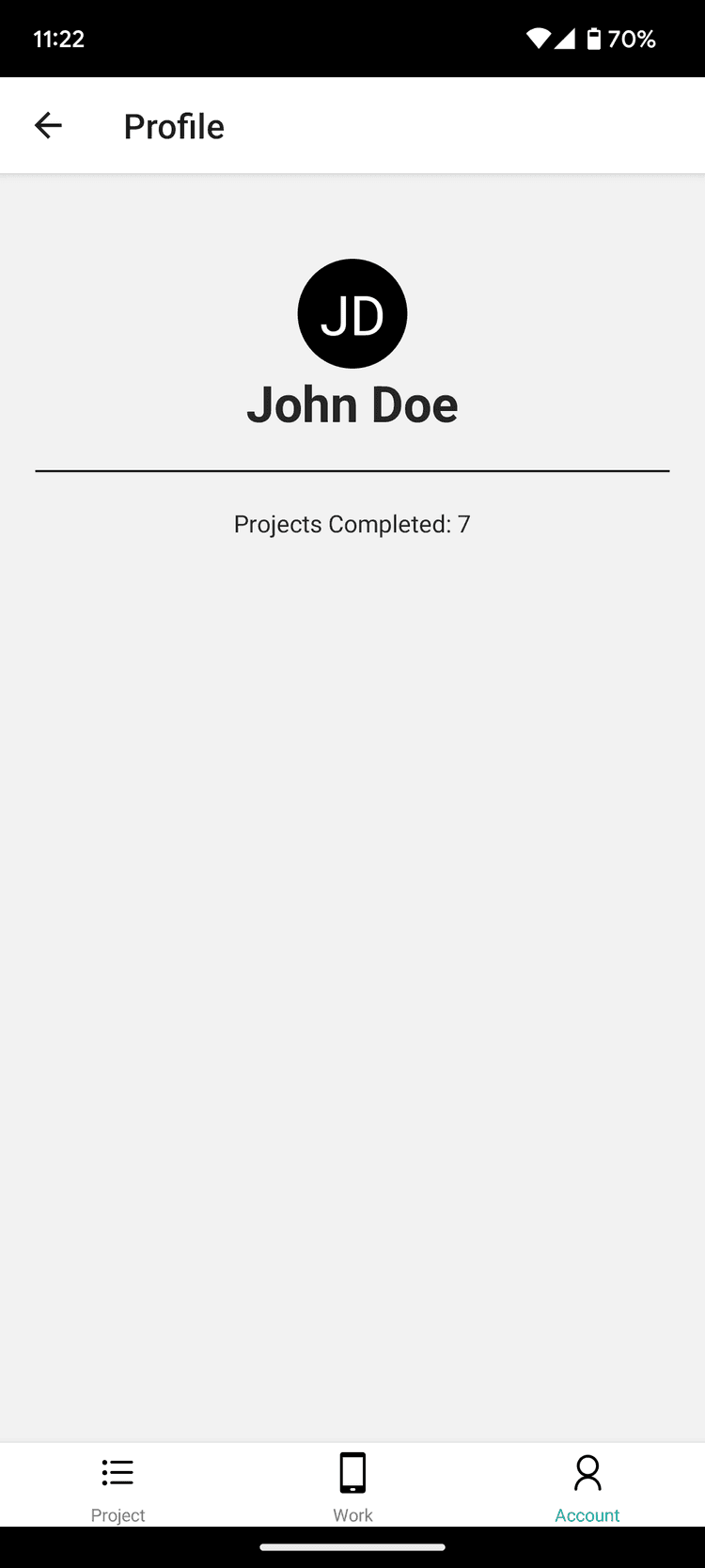Open the Project list icon in bottom navigation
The image size is (705, 1568).
click(117, 1472)
